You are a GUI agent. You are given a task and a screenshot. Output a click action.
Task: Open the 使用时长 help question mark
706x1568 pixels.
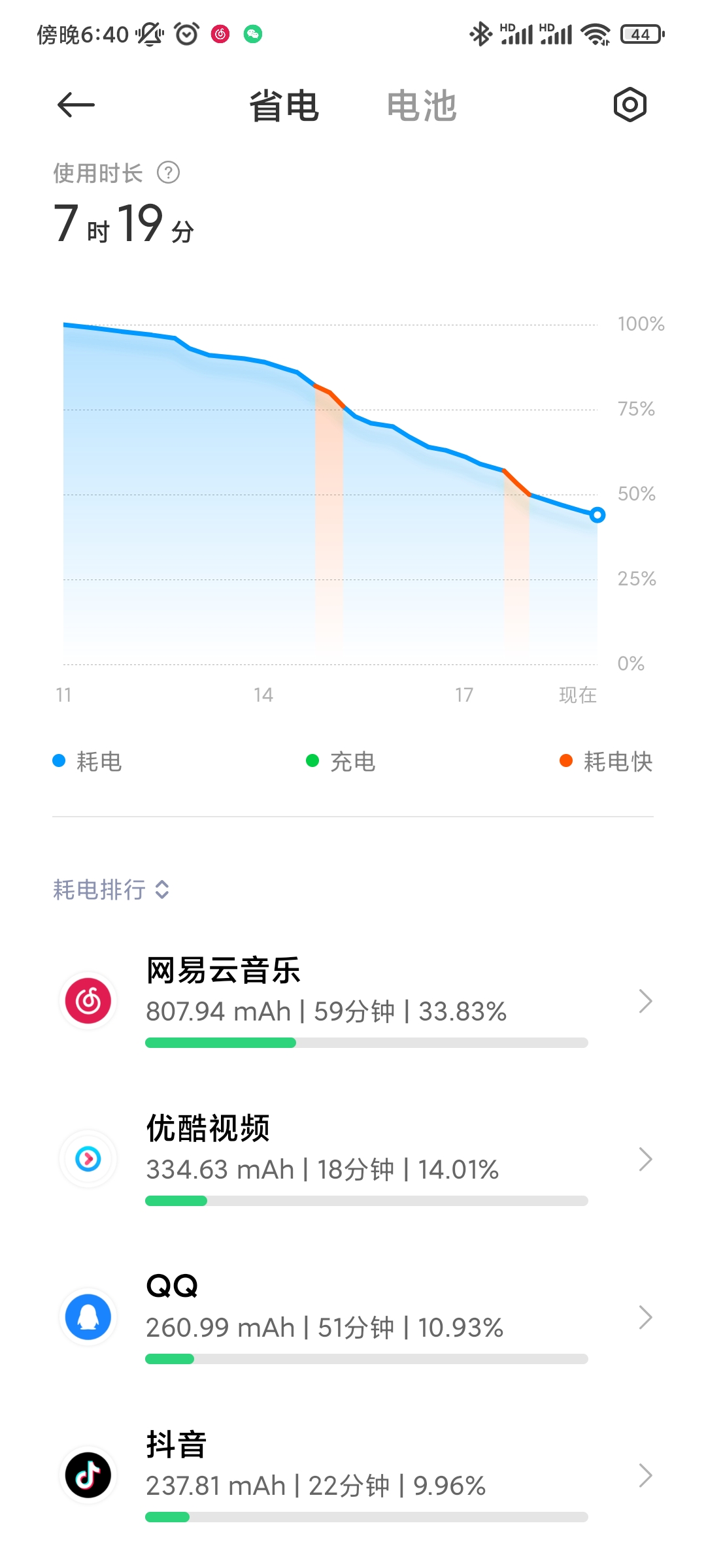pos(169,173)
